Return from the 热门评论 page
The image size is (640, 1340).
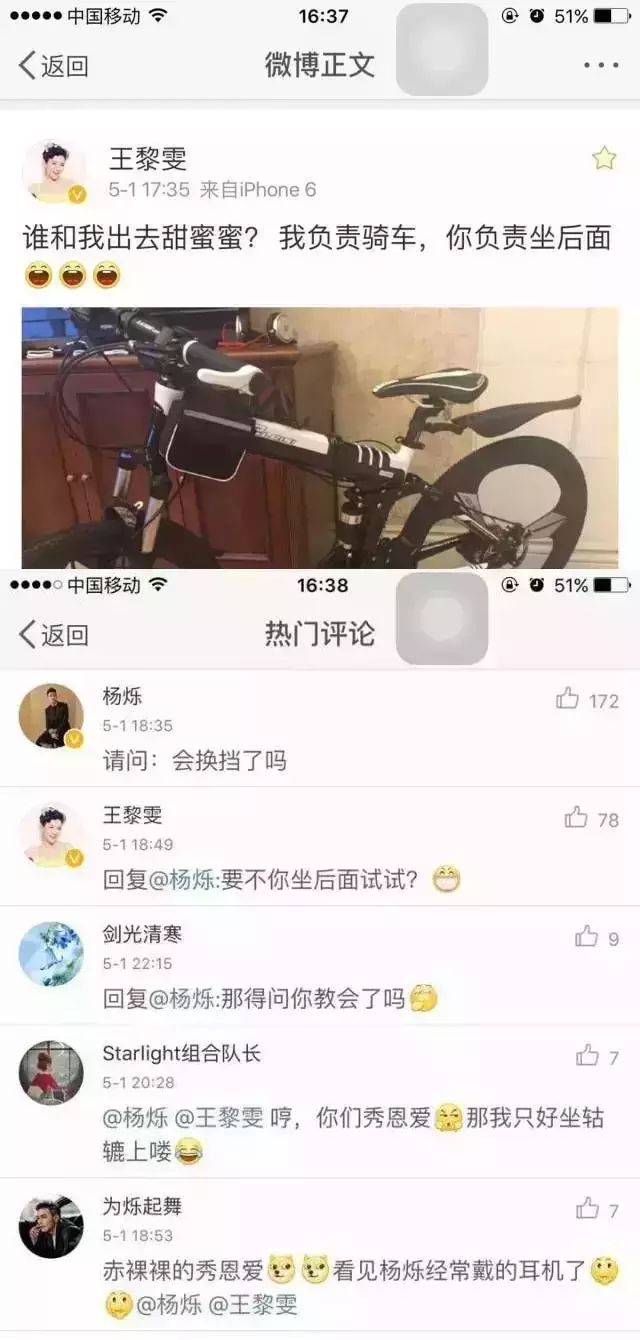tap(53, 634)
